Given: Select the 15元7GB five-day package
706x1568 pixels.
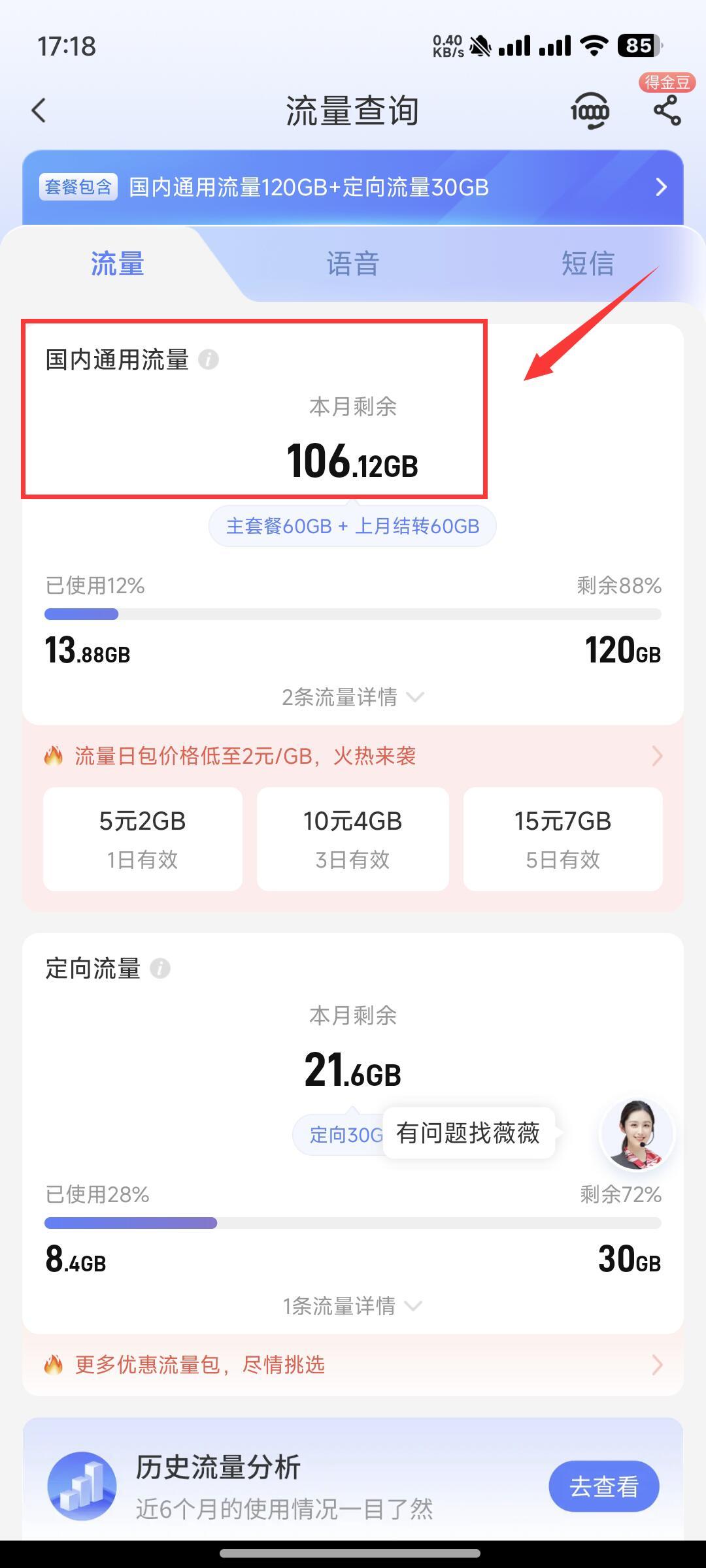Looking at the screenshot, I should pyautogui.click(x=563, y=840).
